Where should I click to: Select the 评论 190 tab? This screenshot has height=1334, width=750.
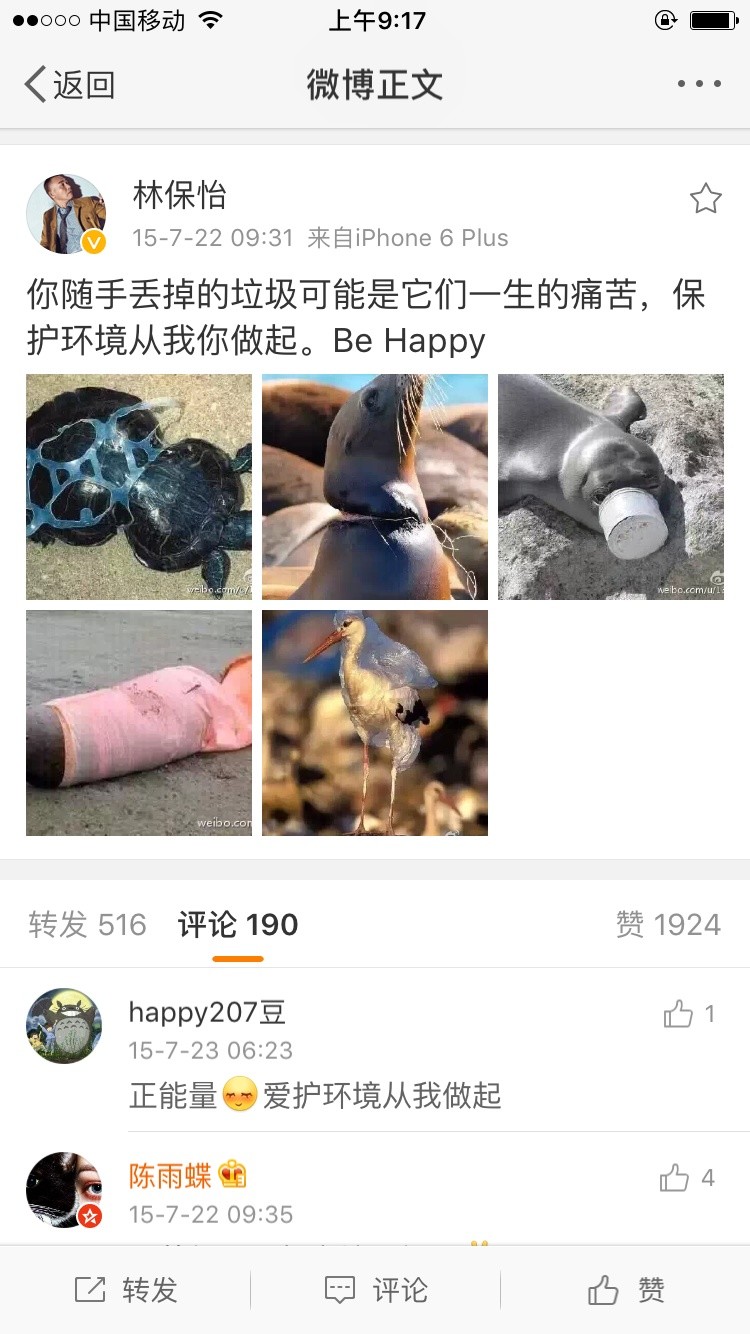tap(238, 925)
